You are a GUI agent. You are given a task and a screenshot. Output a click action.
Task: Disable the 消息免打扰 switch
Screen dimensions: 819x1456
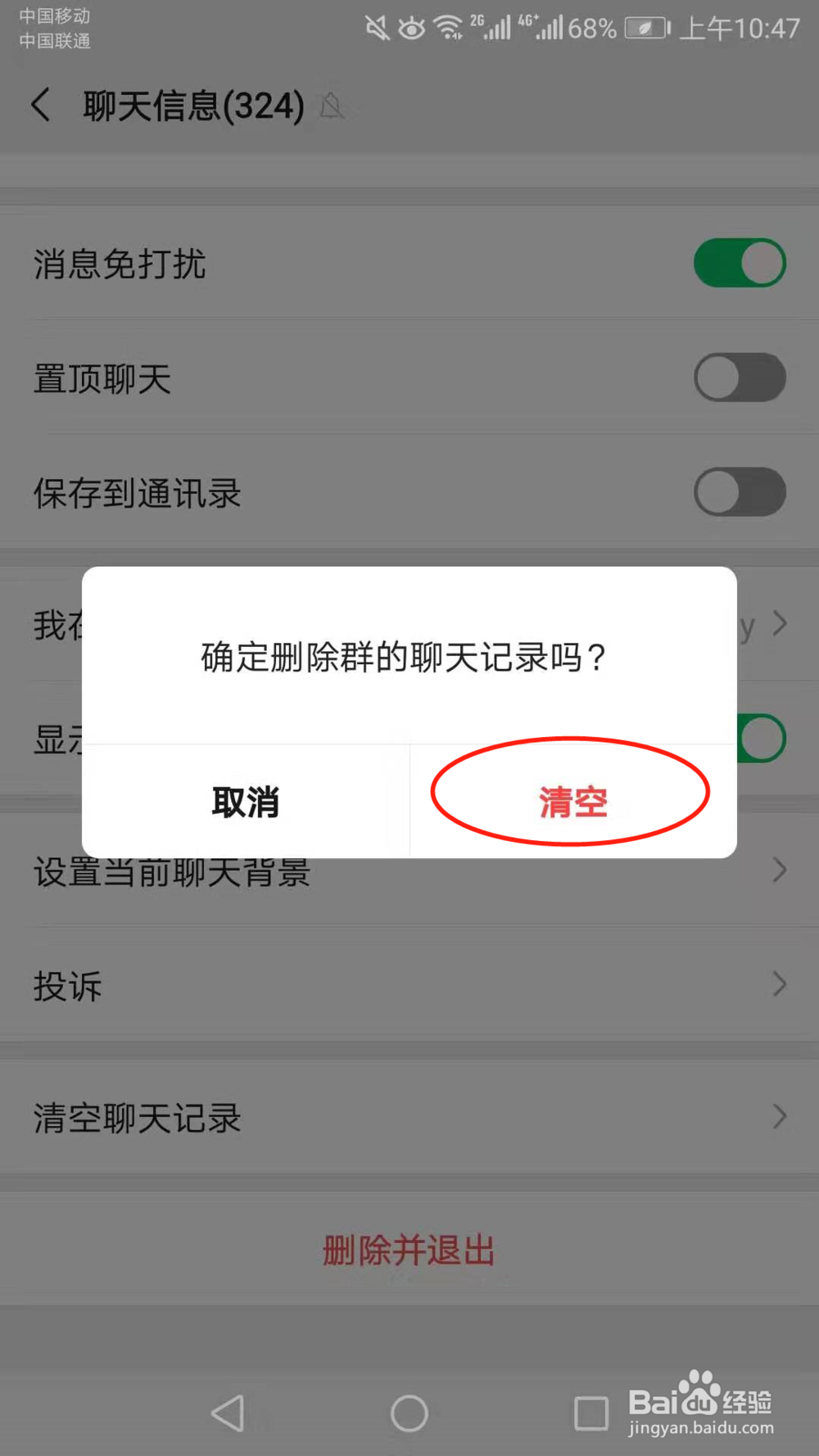[740, 262]
